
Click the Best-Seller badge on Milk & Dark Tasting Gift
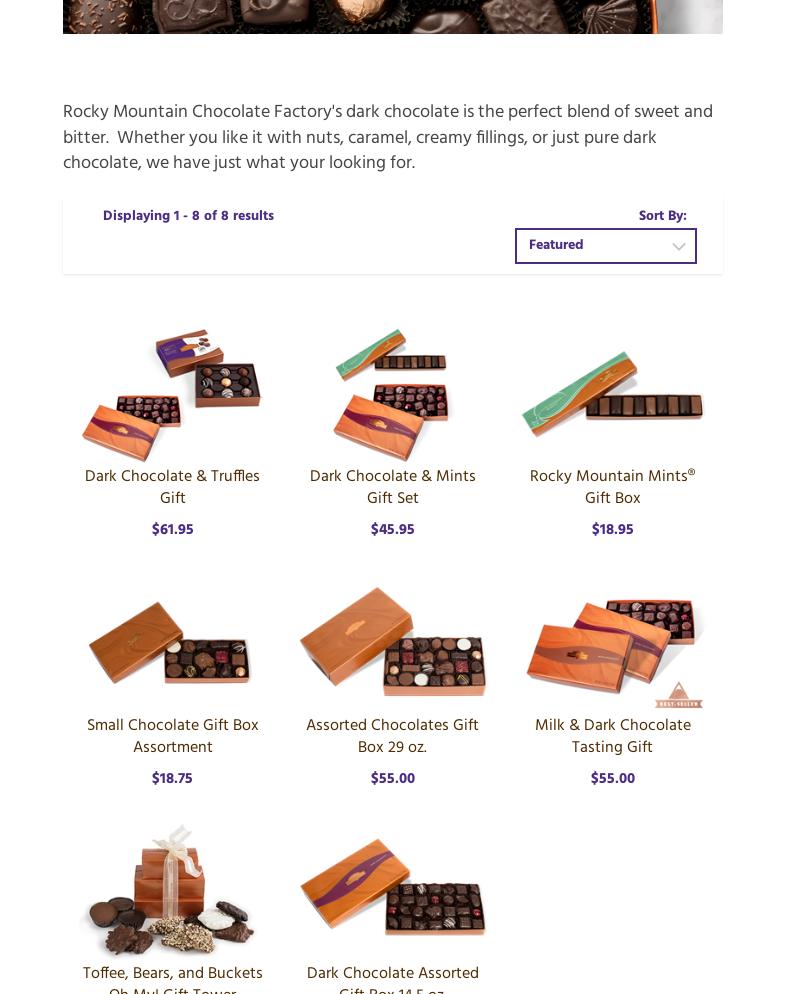tap(678, 692)
